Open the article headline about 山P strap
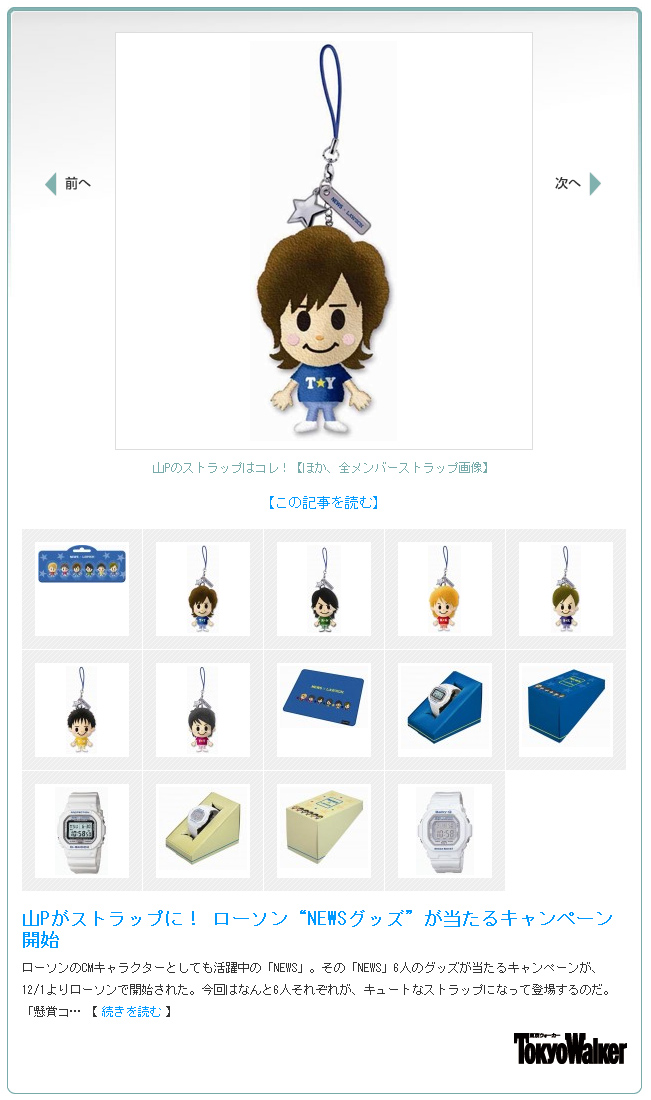This screenshot has height=1100, width=651. pos(317,928)
